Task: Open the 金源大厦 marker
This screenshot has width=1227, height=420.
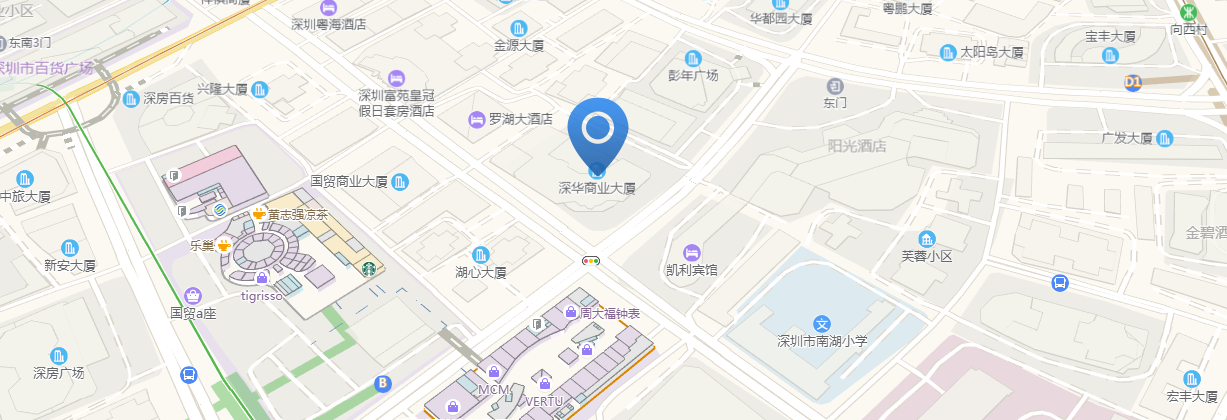Action: (518, 29)
